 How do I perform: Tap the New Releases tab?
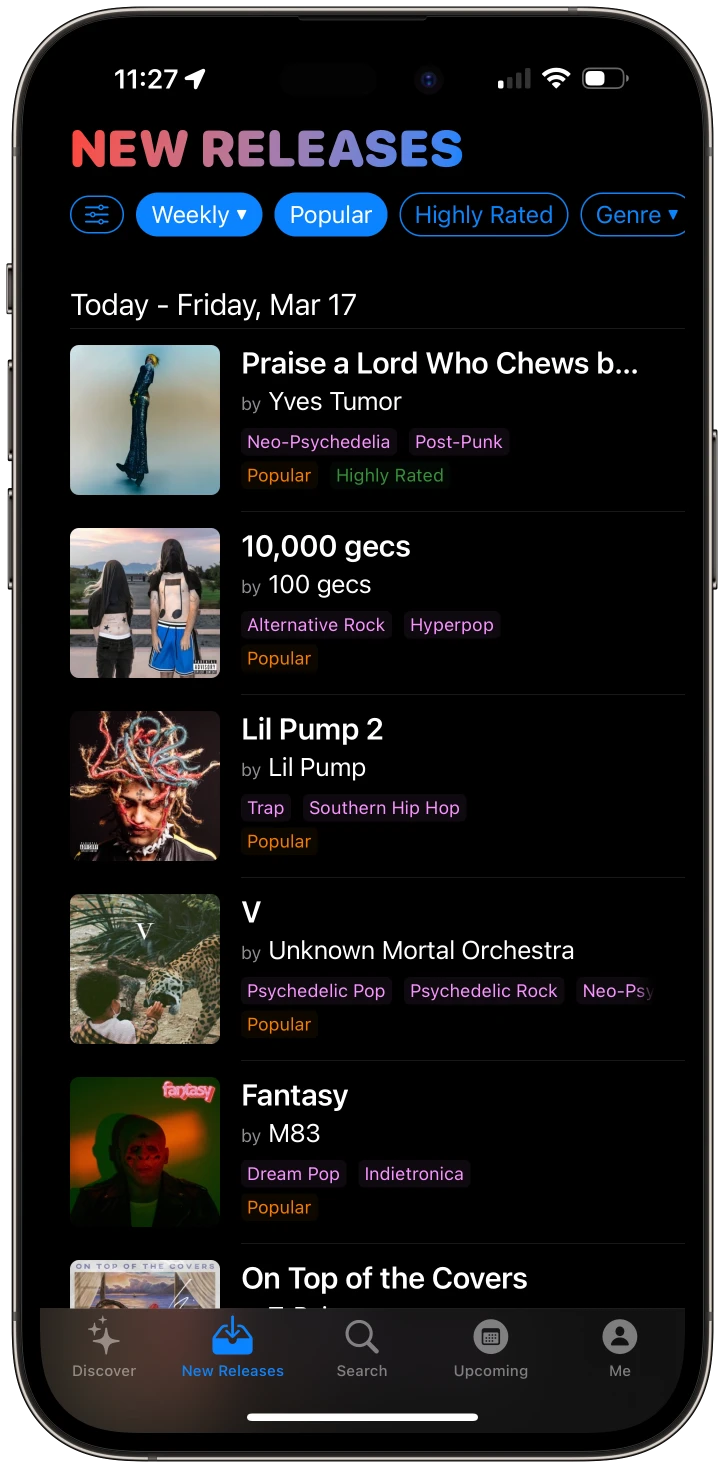(x=233, y=1348)
